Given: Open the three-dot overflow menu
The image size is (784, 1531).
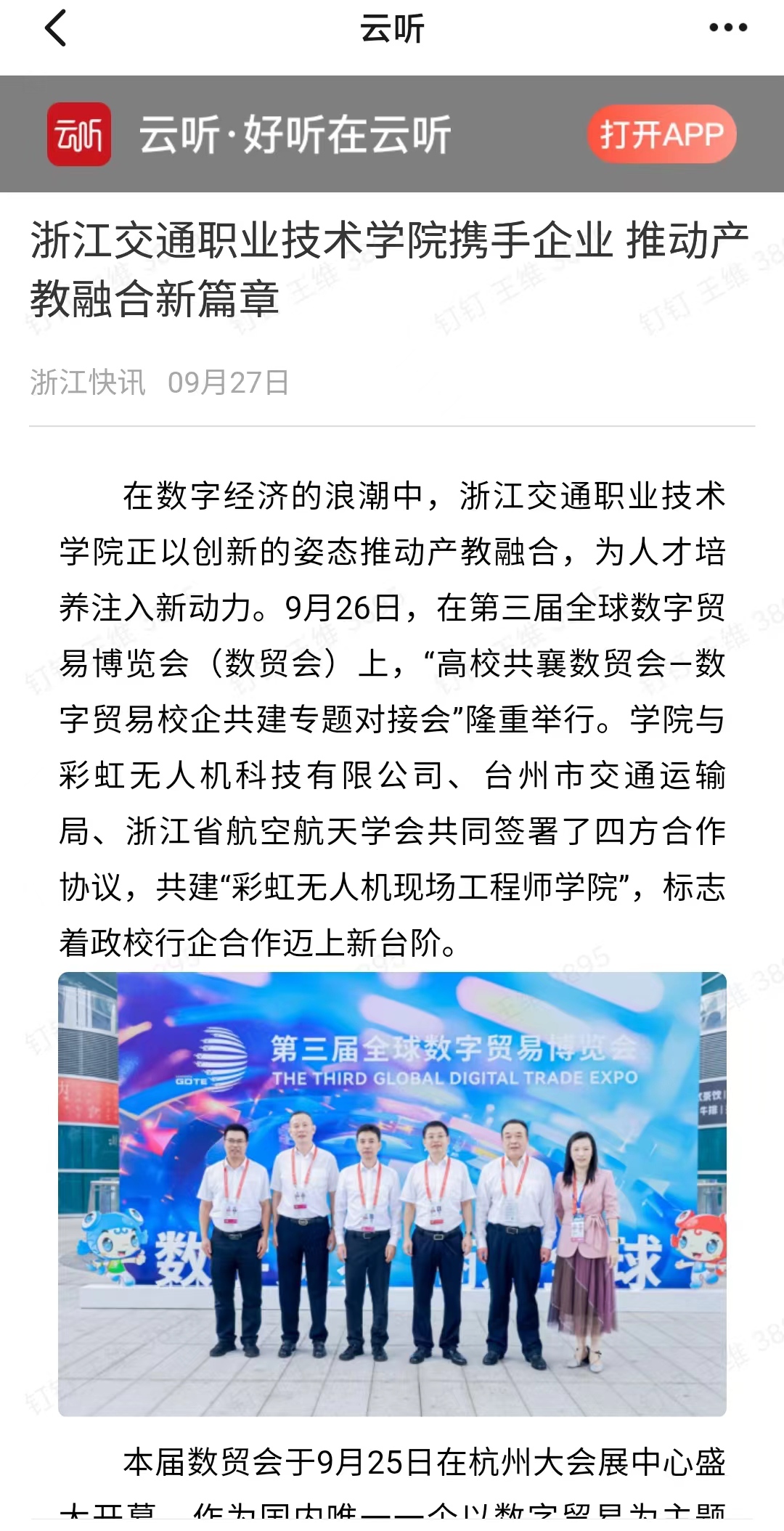Looking at the screenshot, I should click(728, 28).
